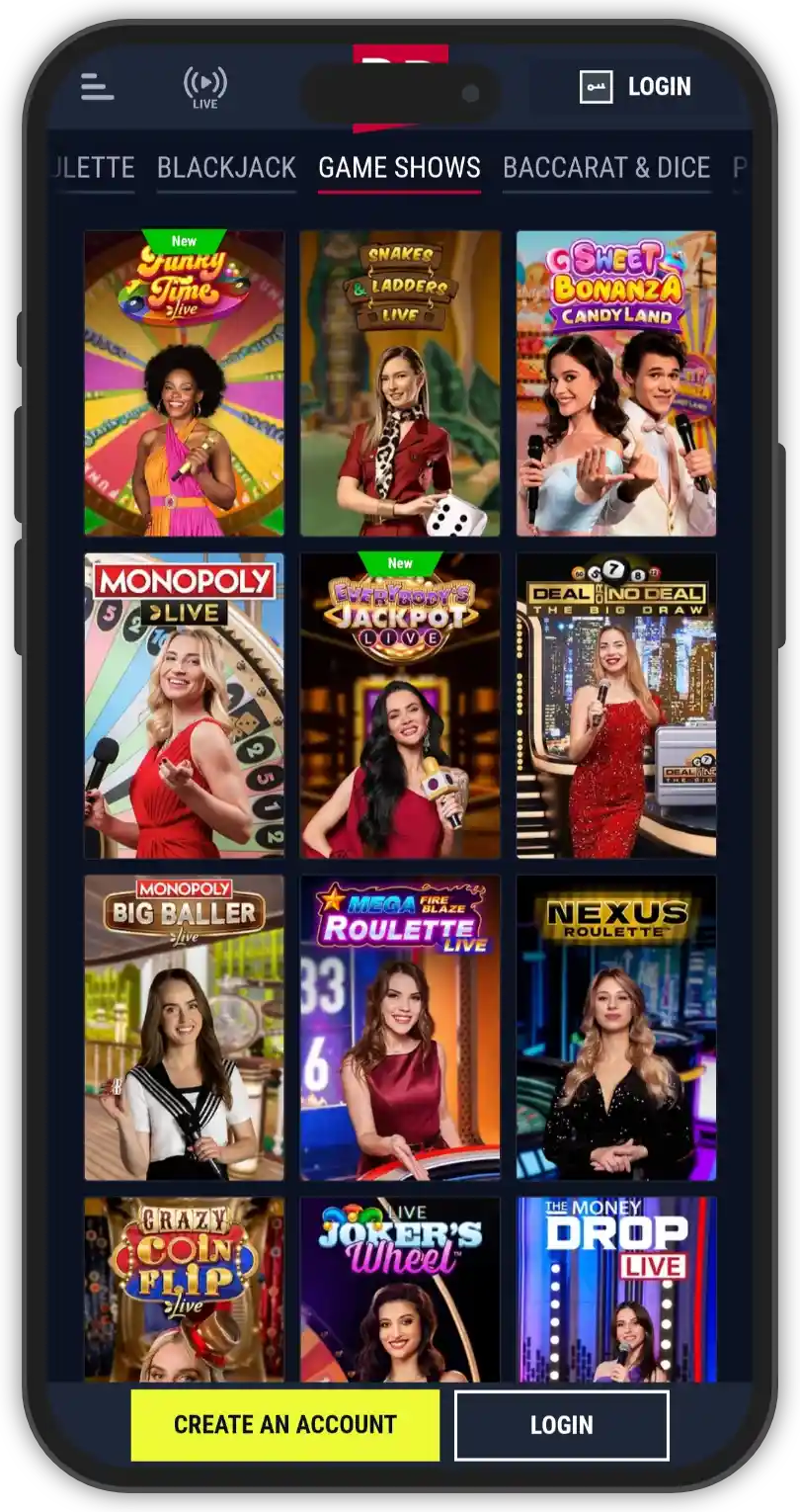
Task: Launch Deal or No Deal The Big Draw
Action: 616,706
